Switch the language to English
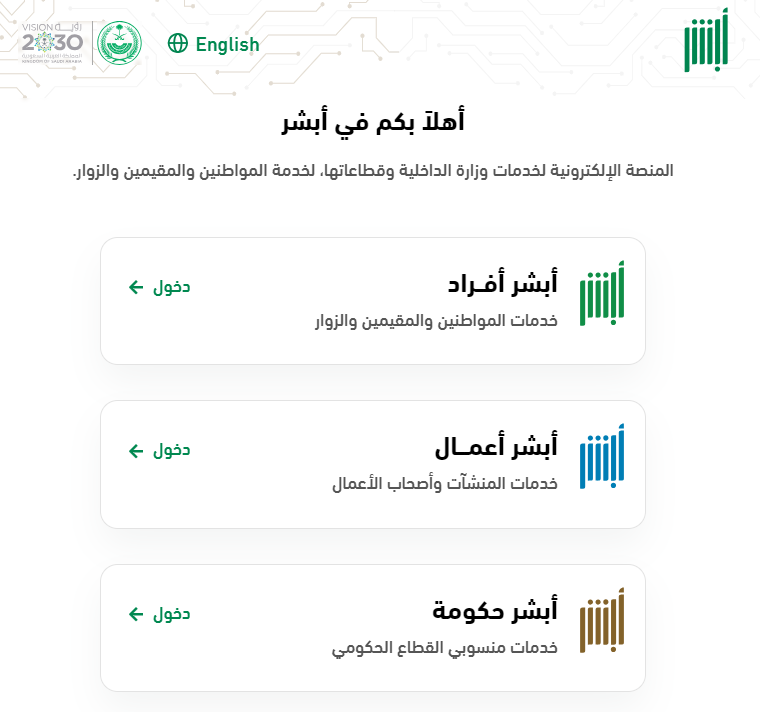The width and height of the screenshot is (760, 712). pyautogui.click(x=214, y=44)
